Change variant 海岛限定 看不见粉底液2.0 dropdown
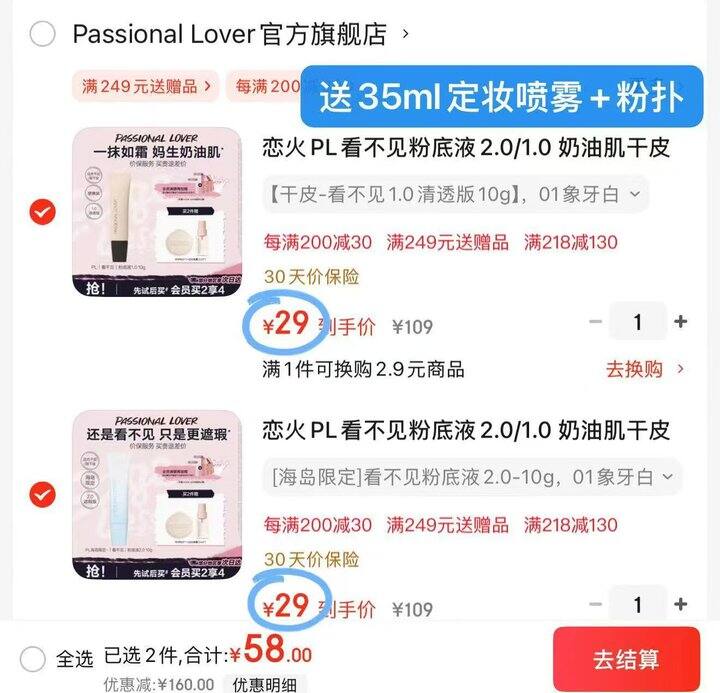 472,475
